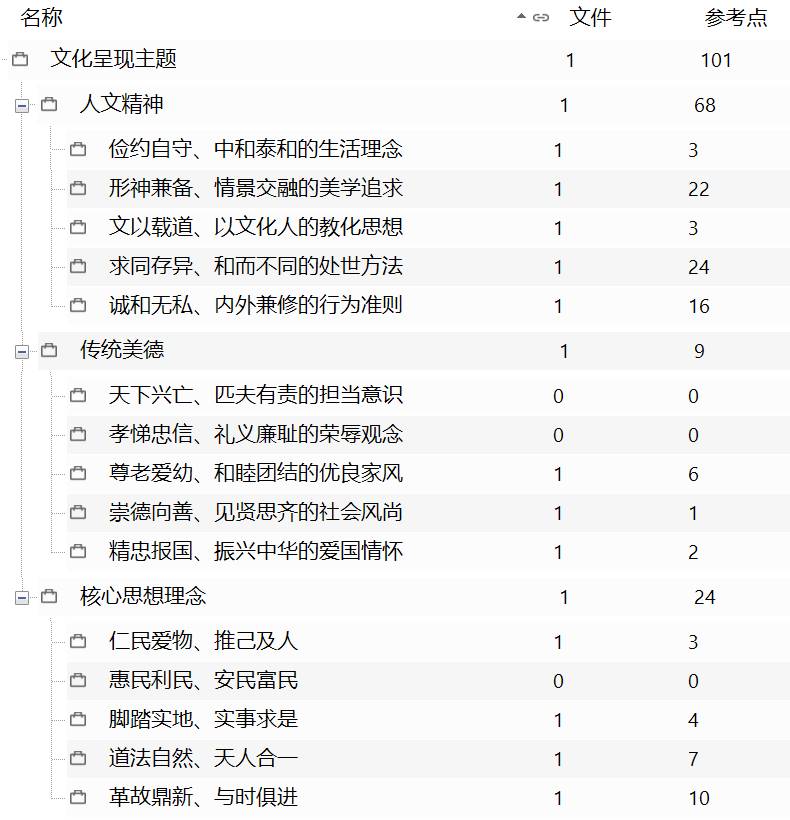The width and height of the screenshot is (790, 820).
Task: Sort by the 参考点 column header
Action: point(735,17)
